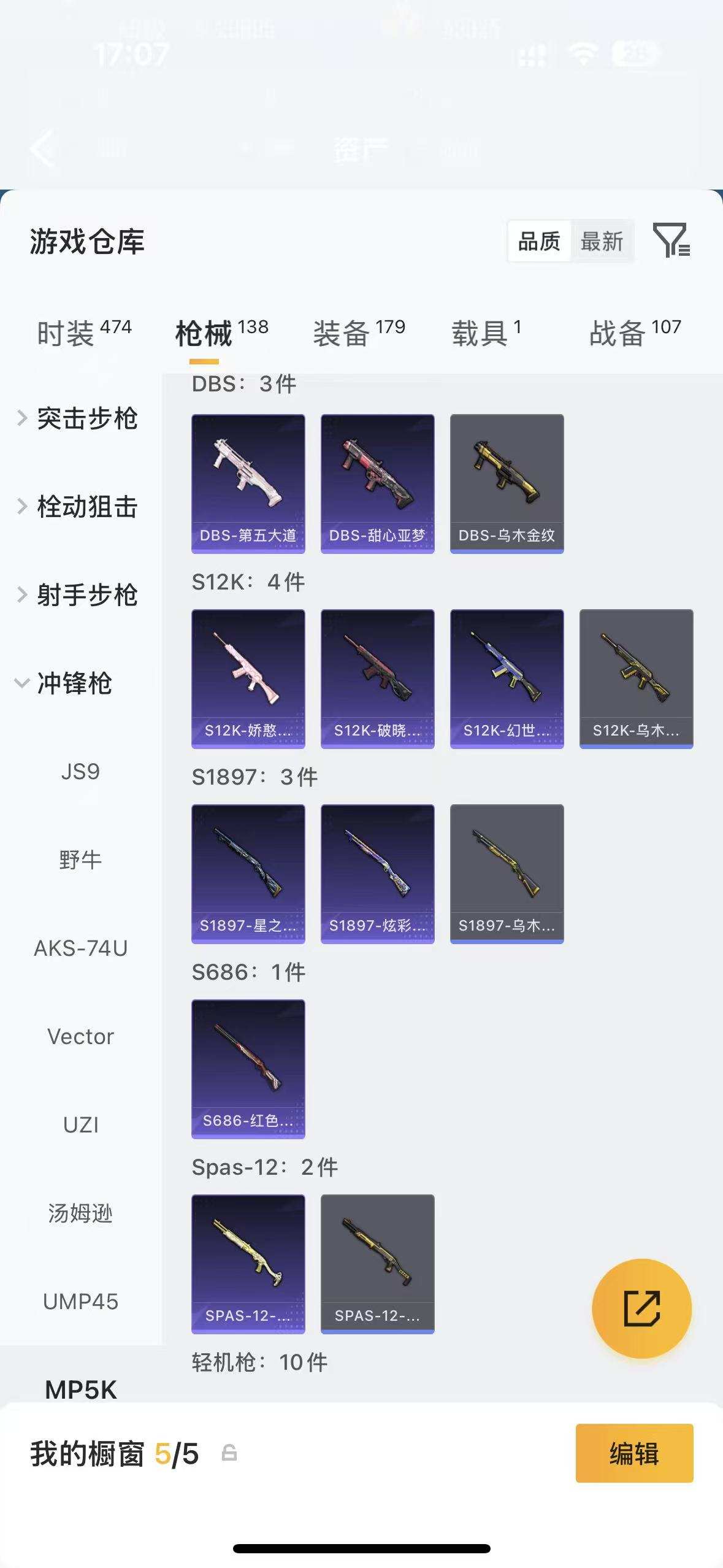Screen dimensions: 723x1568
Task: Tap the S1897-乌木 weapon skin
Action: [507, 875]
